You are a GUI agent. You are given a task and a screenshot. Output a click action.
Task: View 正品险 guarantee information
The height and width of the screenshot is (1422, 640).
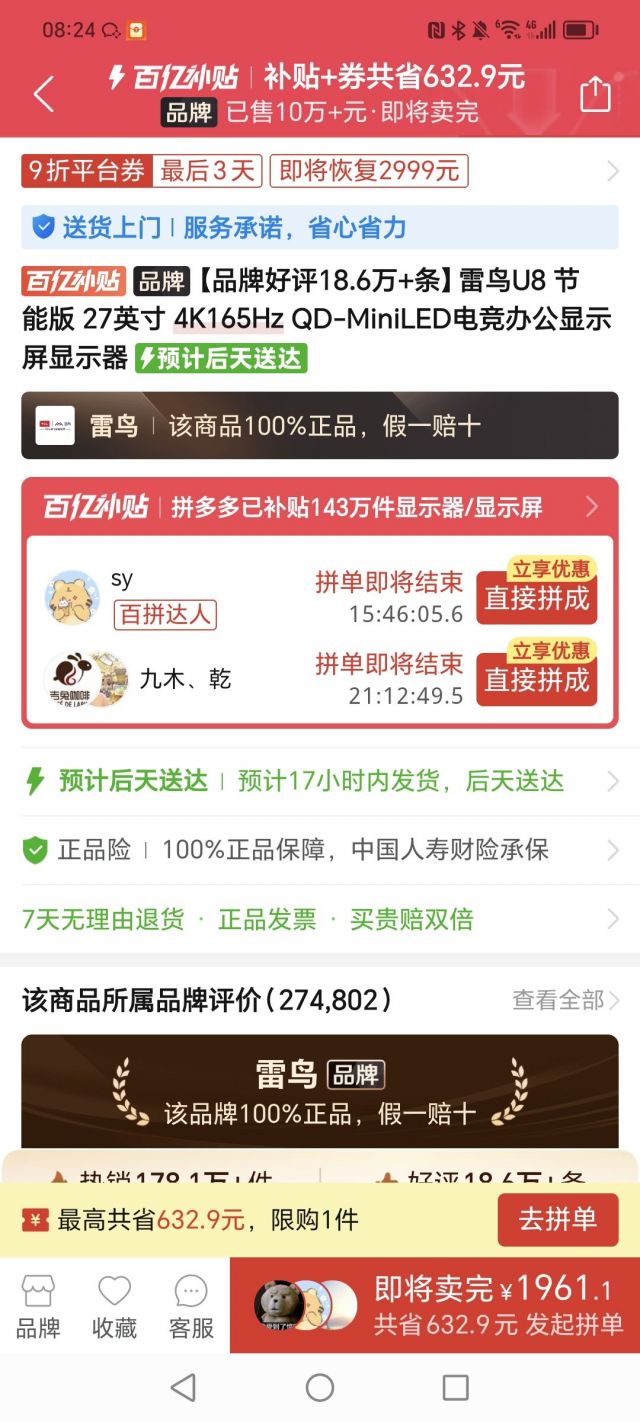pos(320,850)
